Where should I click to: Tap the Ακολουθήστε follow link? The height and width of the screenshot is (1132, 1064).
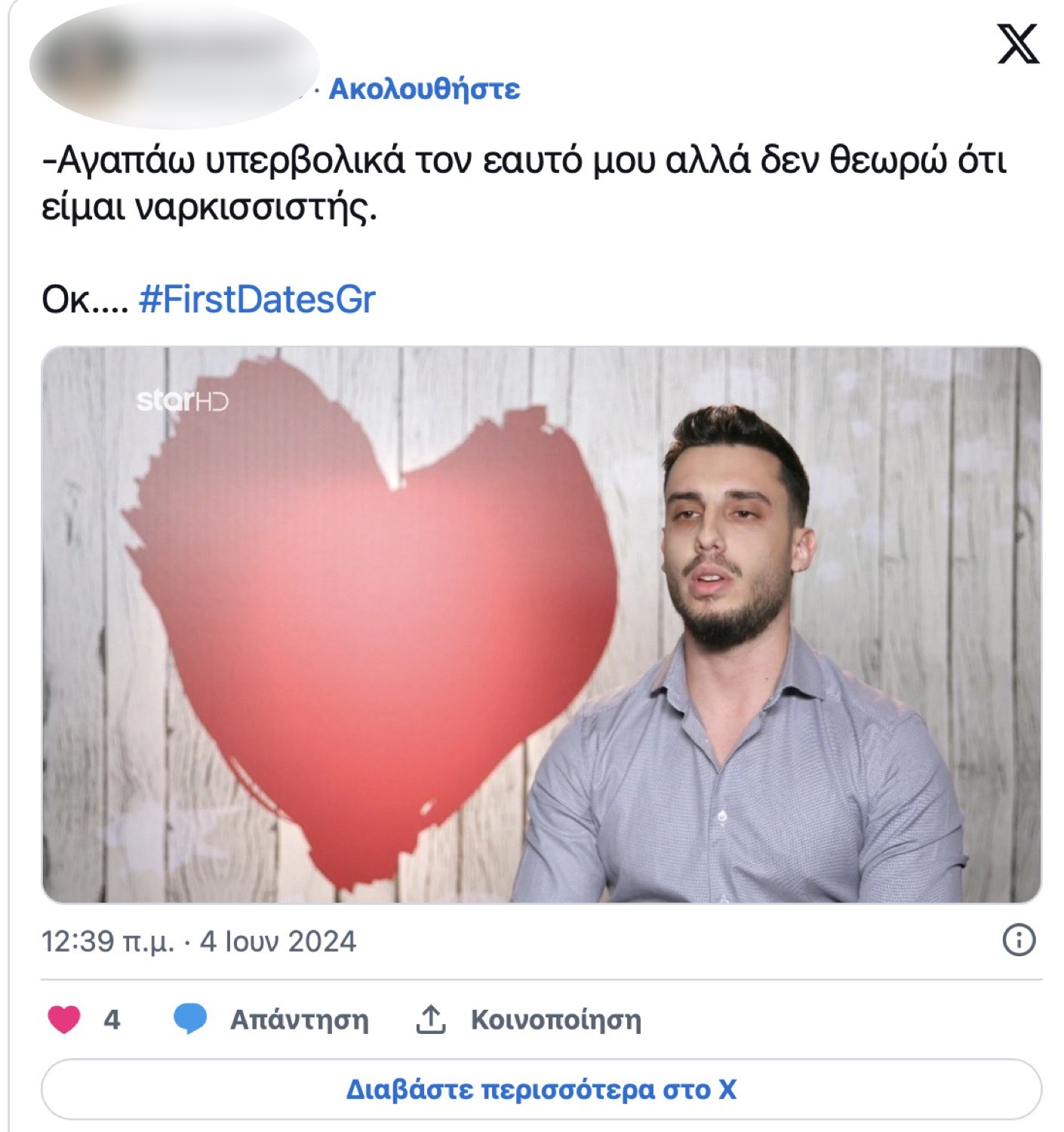(424, 89)
